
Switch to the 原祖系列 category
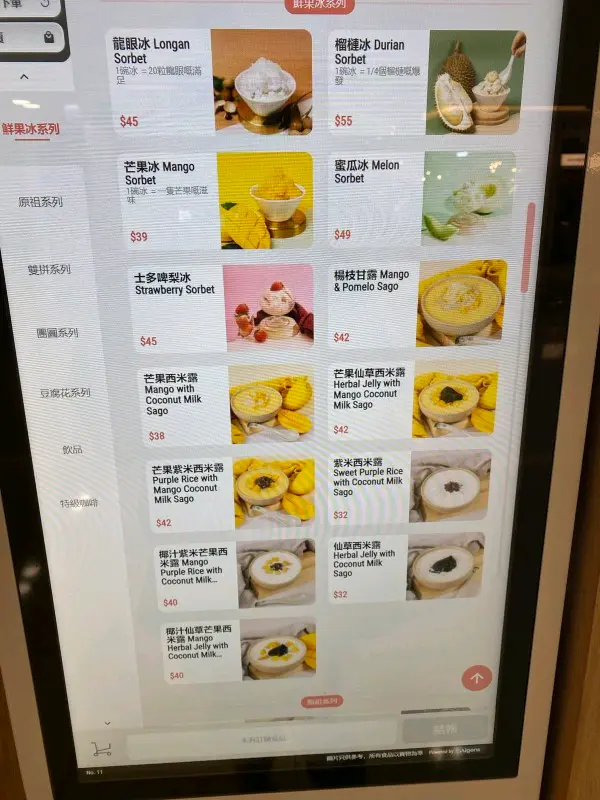pyautogui.click(x=41, y=202)
